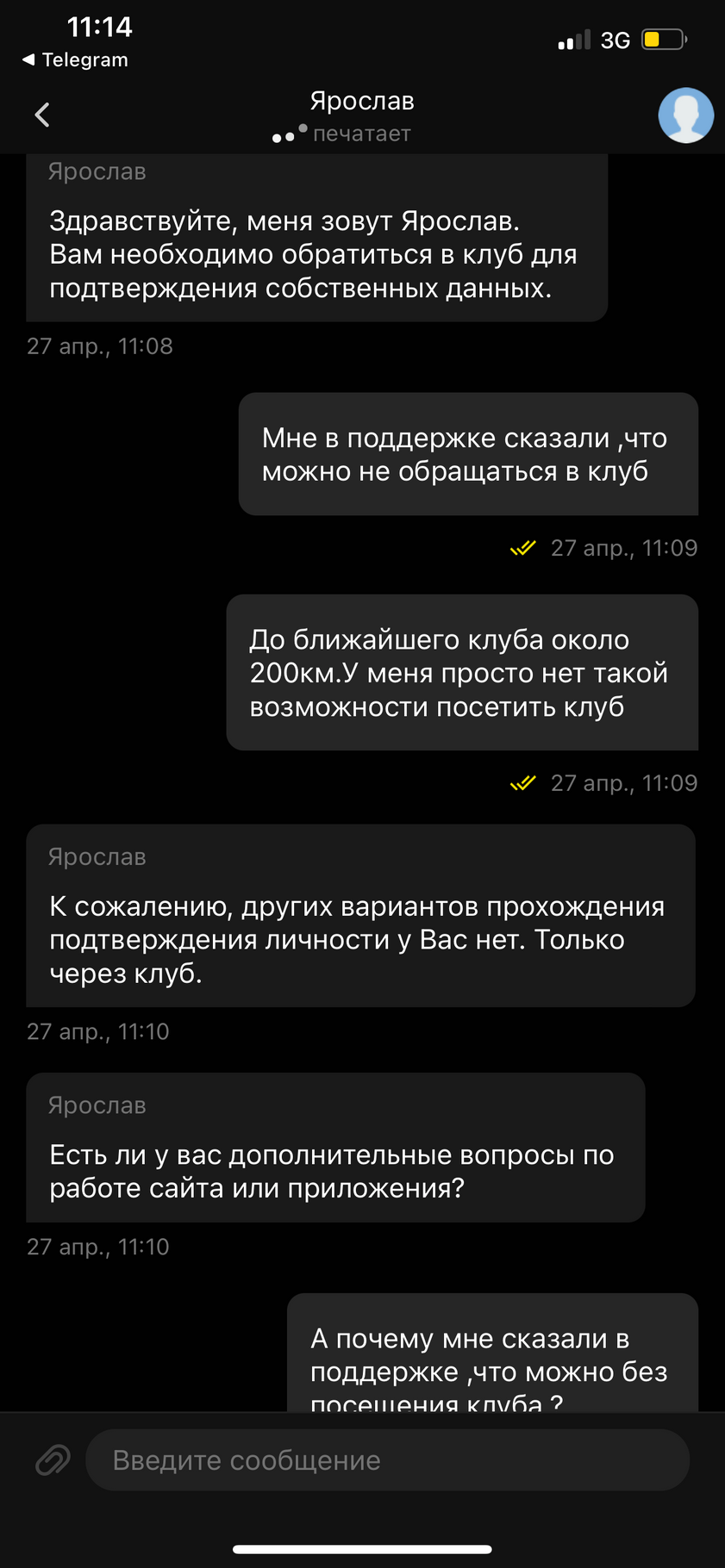This screenshot has height=1568, width=725.
Task: Open Ярослав's profile avatar
Action: (x=685, y=115)
